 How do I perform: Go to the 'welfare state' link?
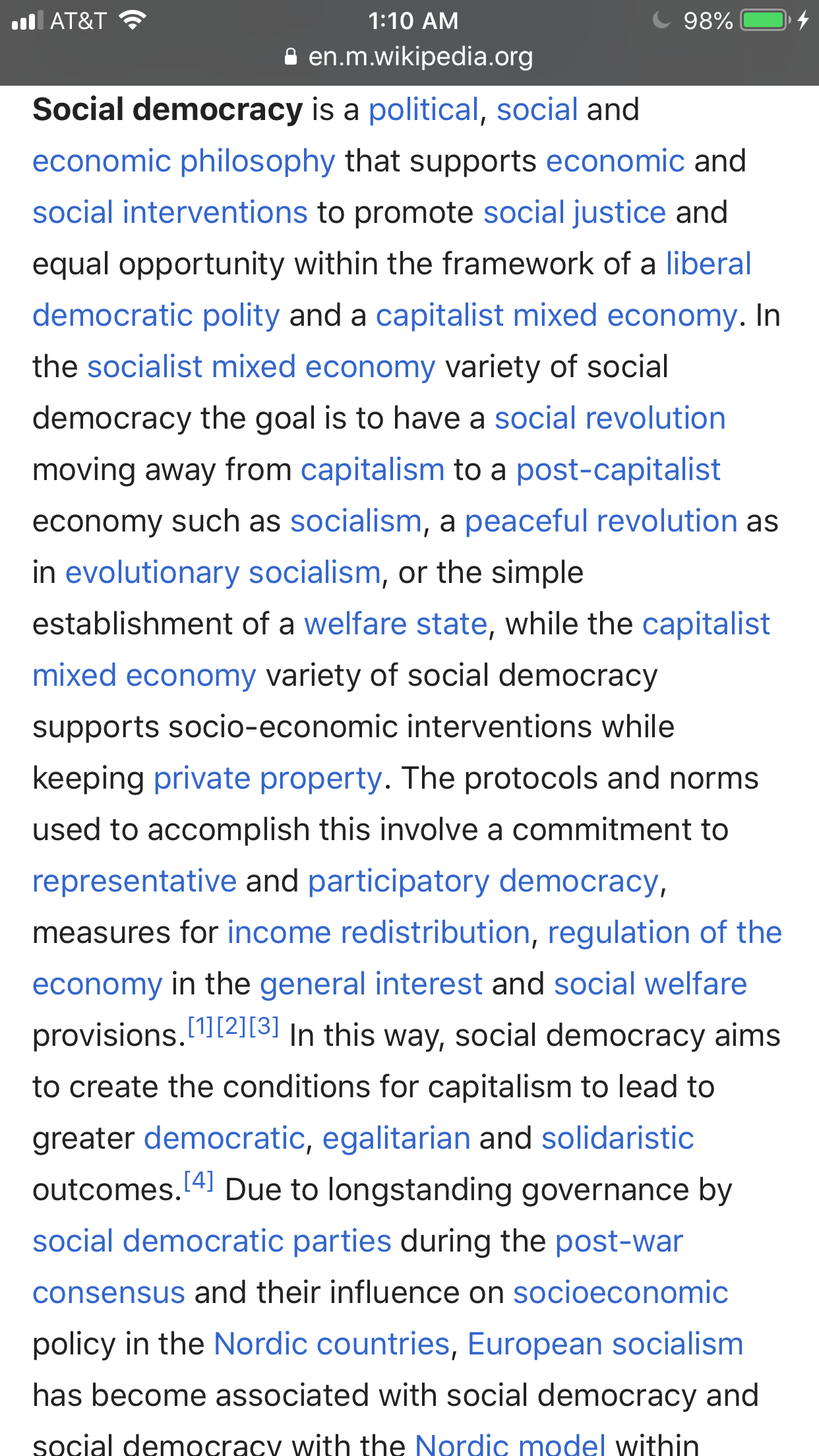coord(396,624)
